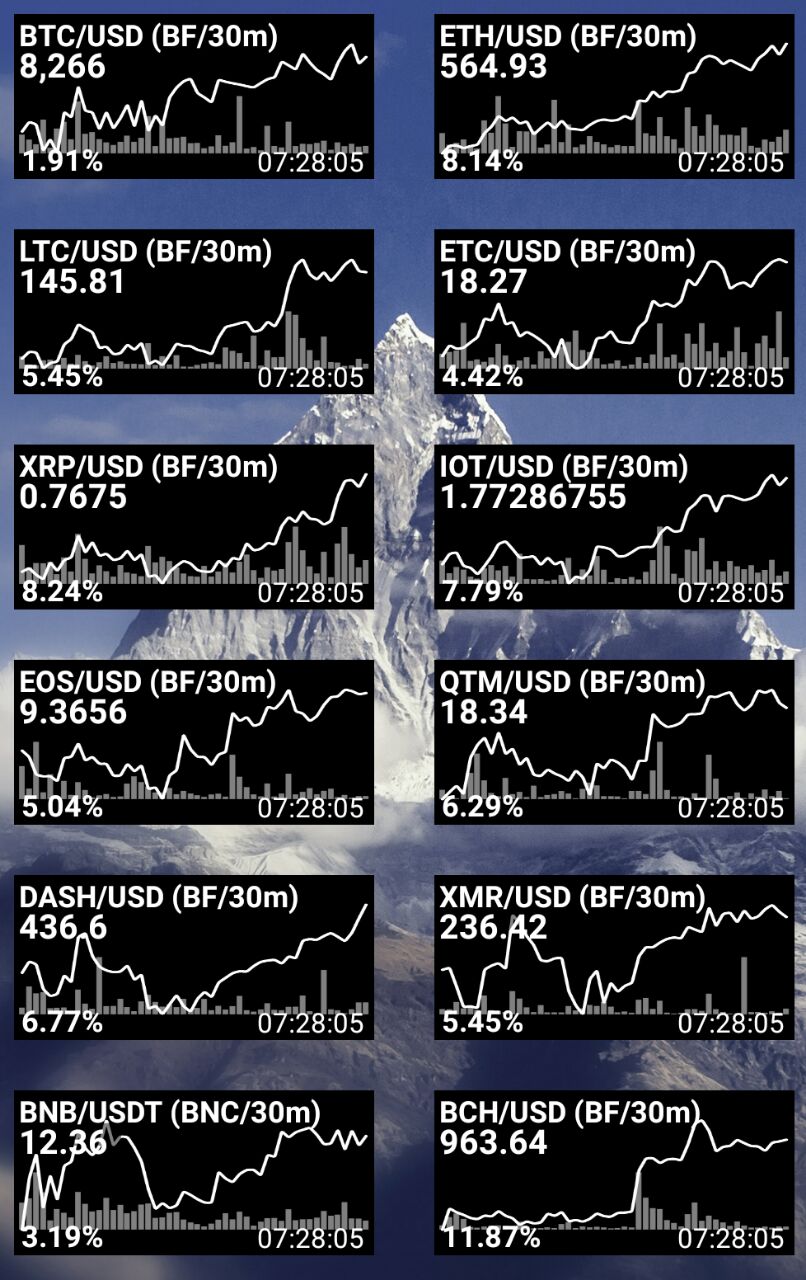Tap the QTM/USD chart widget

(x=614, y=742)
